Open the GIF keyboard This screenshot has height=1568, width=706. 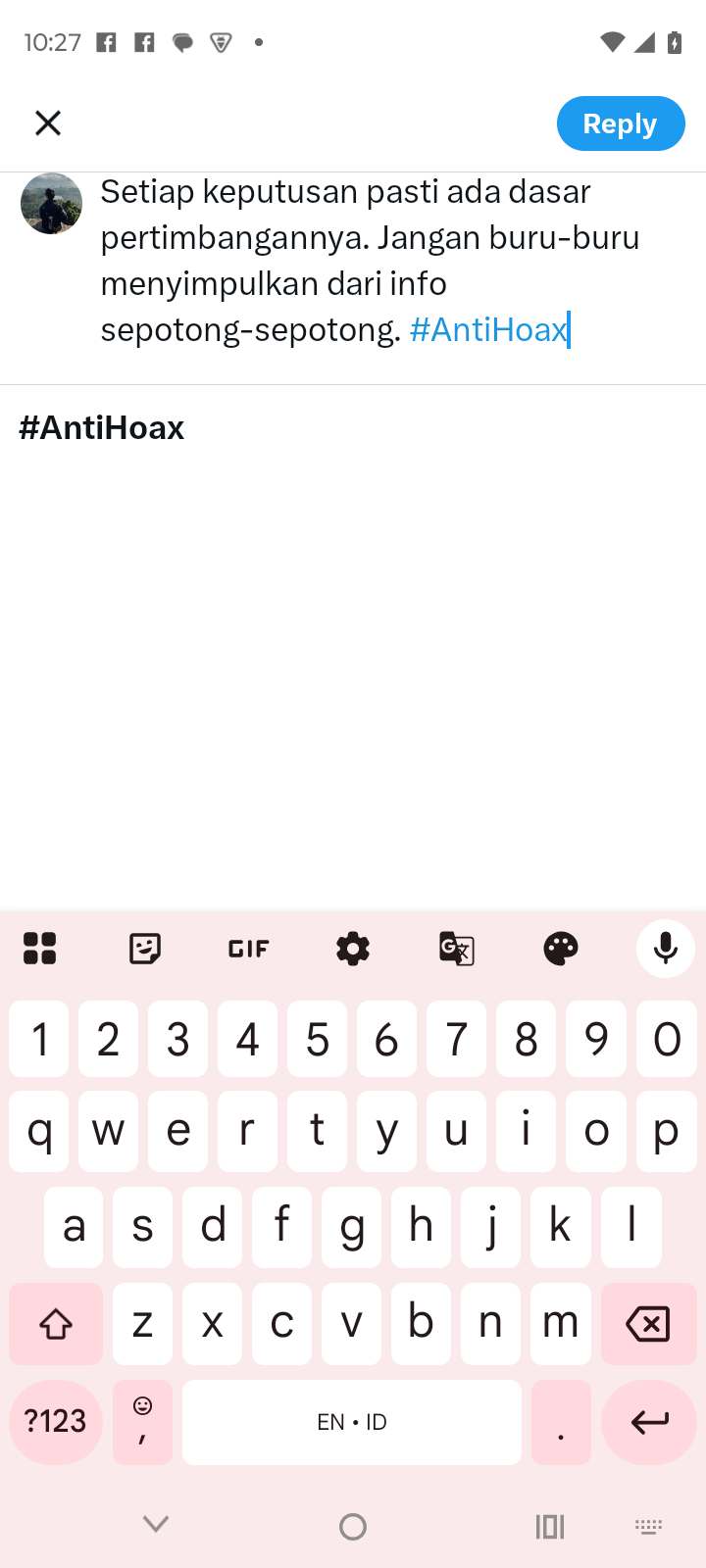tap(249, 949)
